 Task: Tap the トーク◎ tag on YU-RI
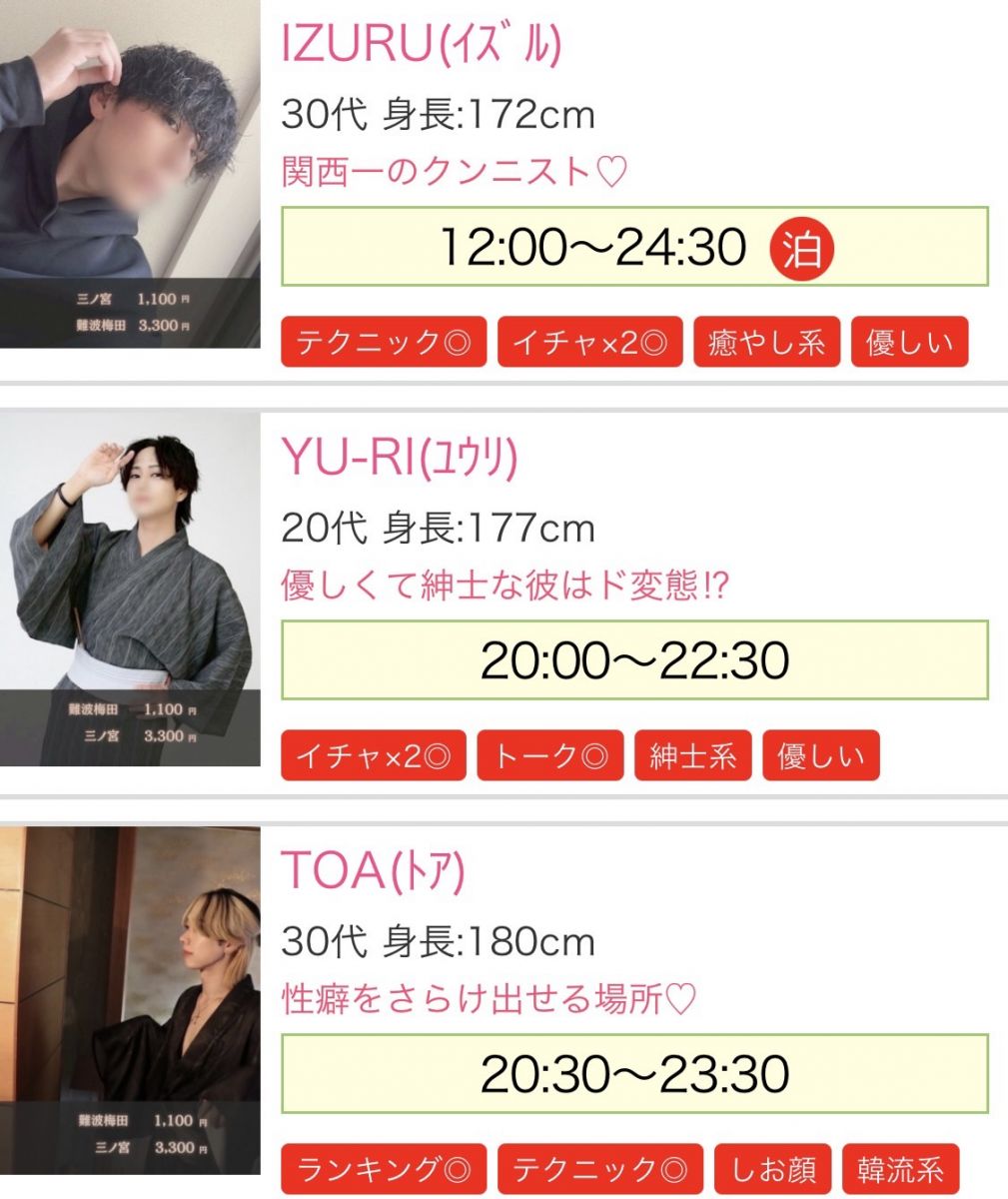pos(550,755)
